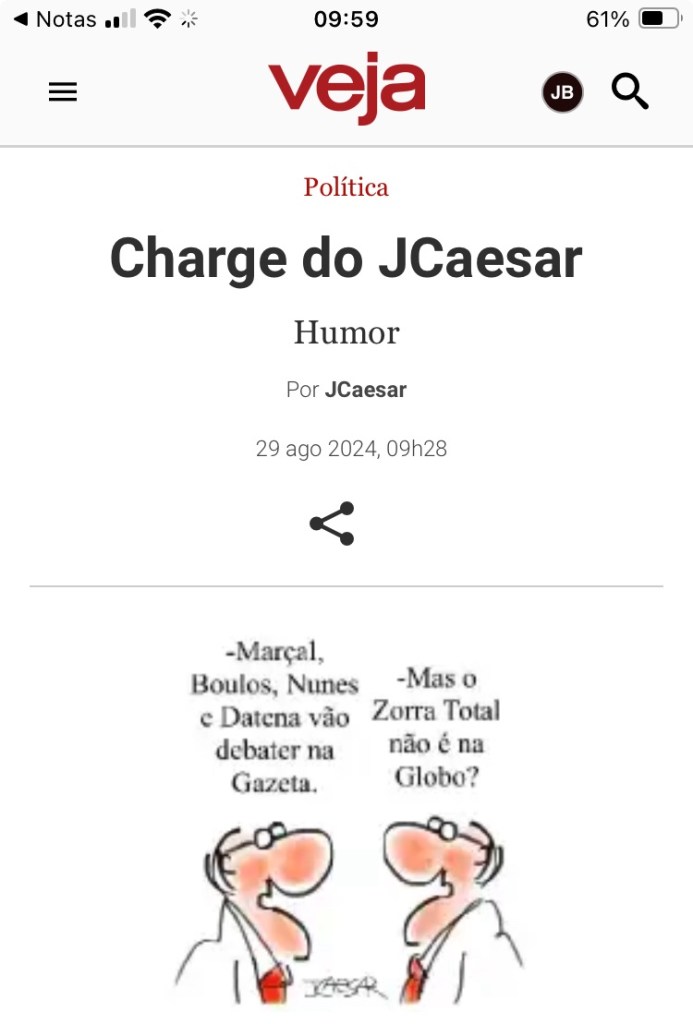Open the Política section link
Image resolution: width=693 pixels, height=1024 pixels.
point(346,187)
